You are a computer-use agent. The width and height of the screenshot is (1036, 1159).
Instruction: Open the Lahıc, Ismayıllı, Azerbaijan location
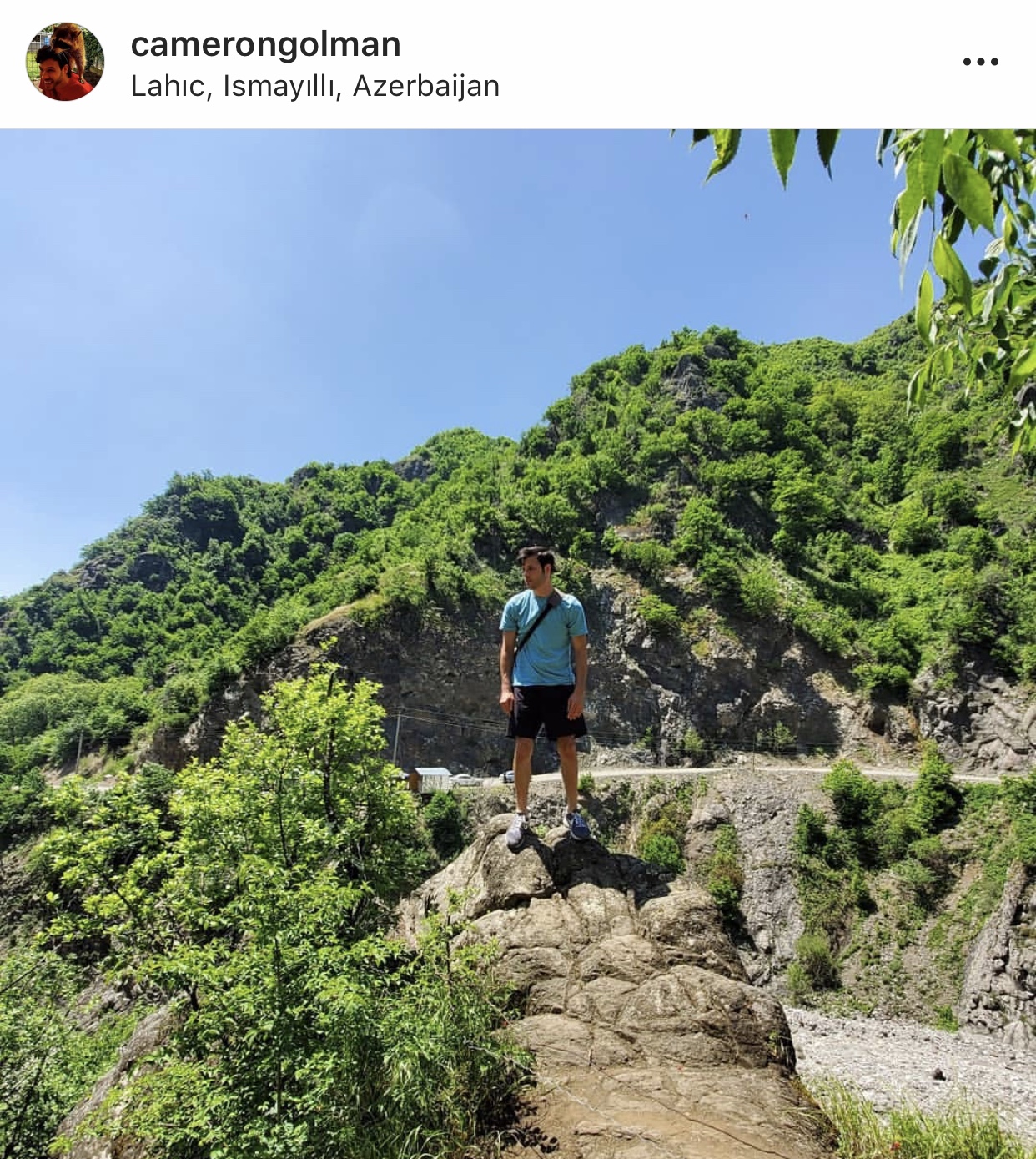point(314,86)
